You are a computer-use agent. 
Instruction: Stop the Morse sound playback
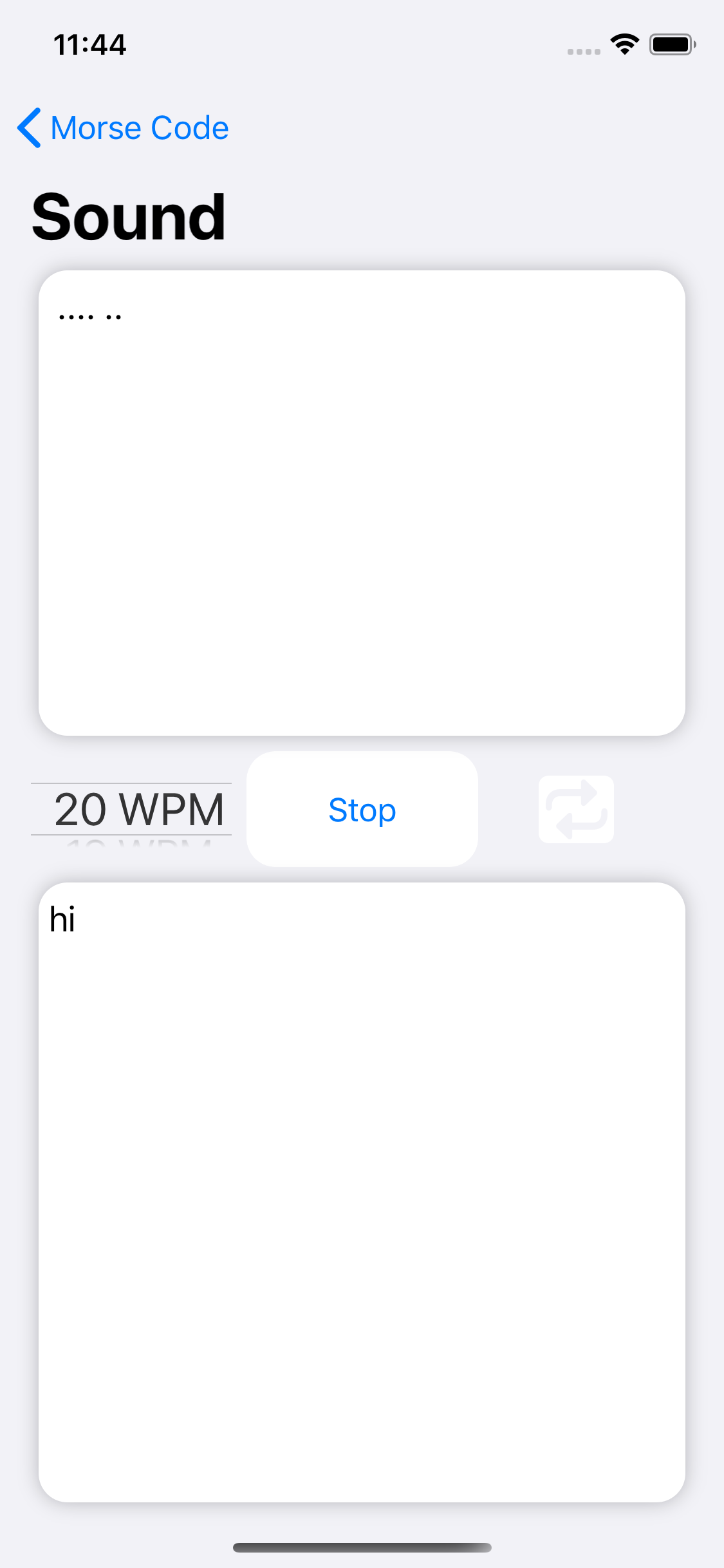pyautogui.click(x=362, y=809)
